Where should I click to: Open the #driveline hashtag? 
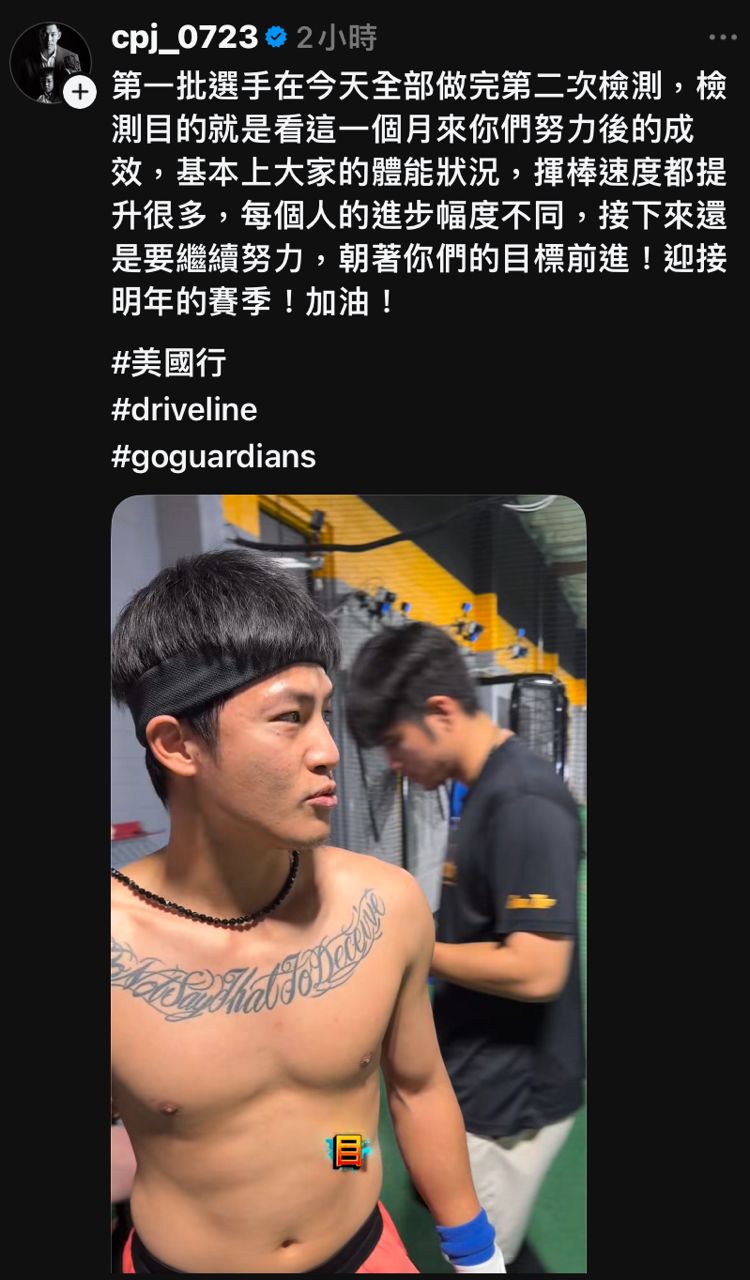pos(184,409)
